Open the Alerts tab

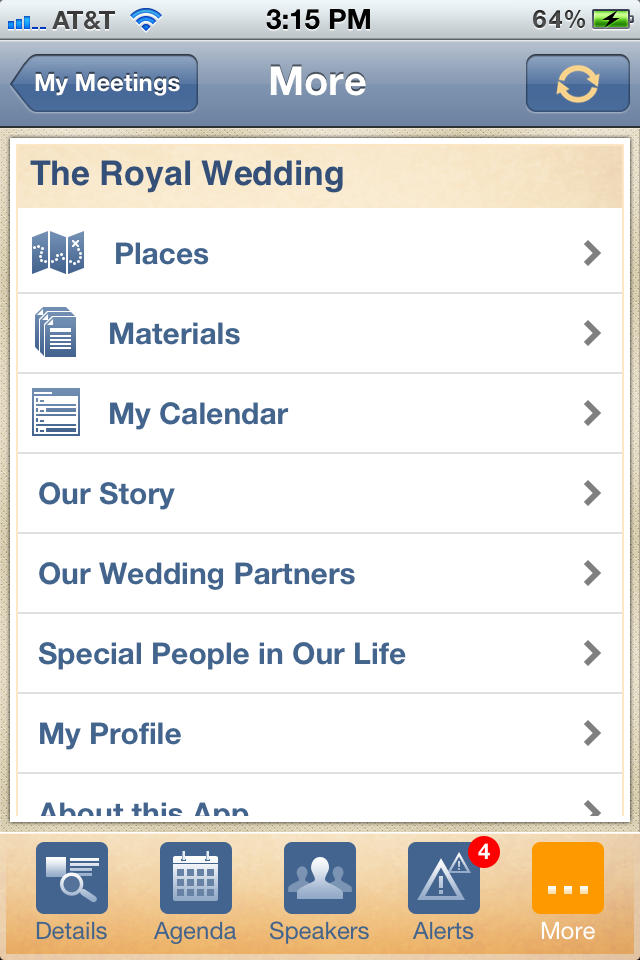click(443, 892)
